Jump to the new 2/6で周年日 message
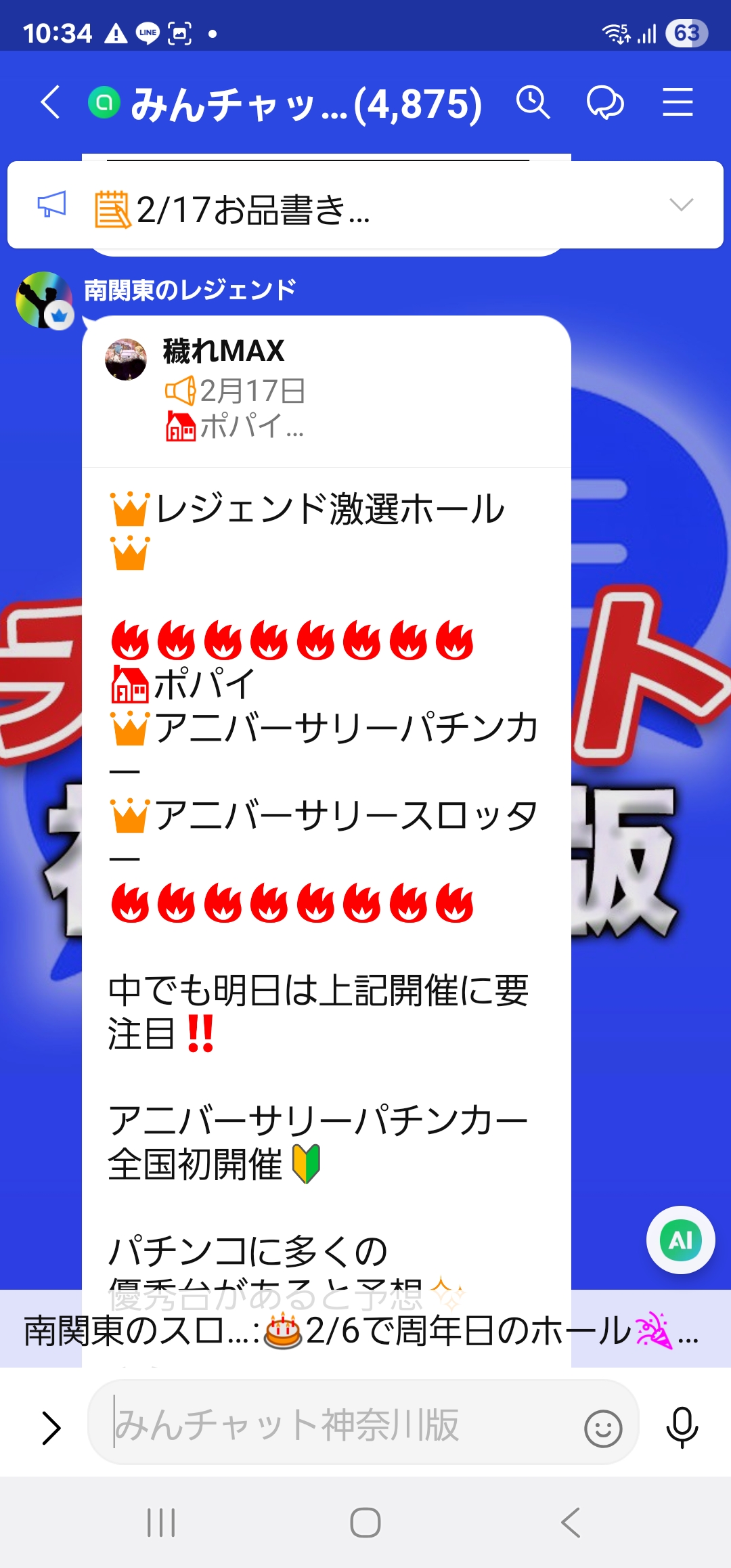The image size is (731, 1568). point(359,1330)
